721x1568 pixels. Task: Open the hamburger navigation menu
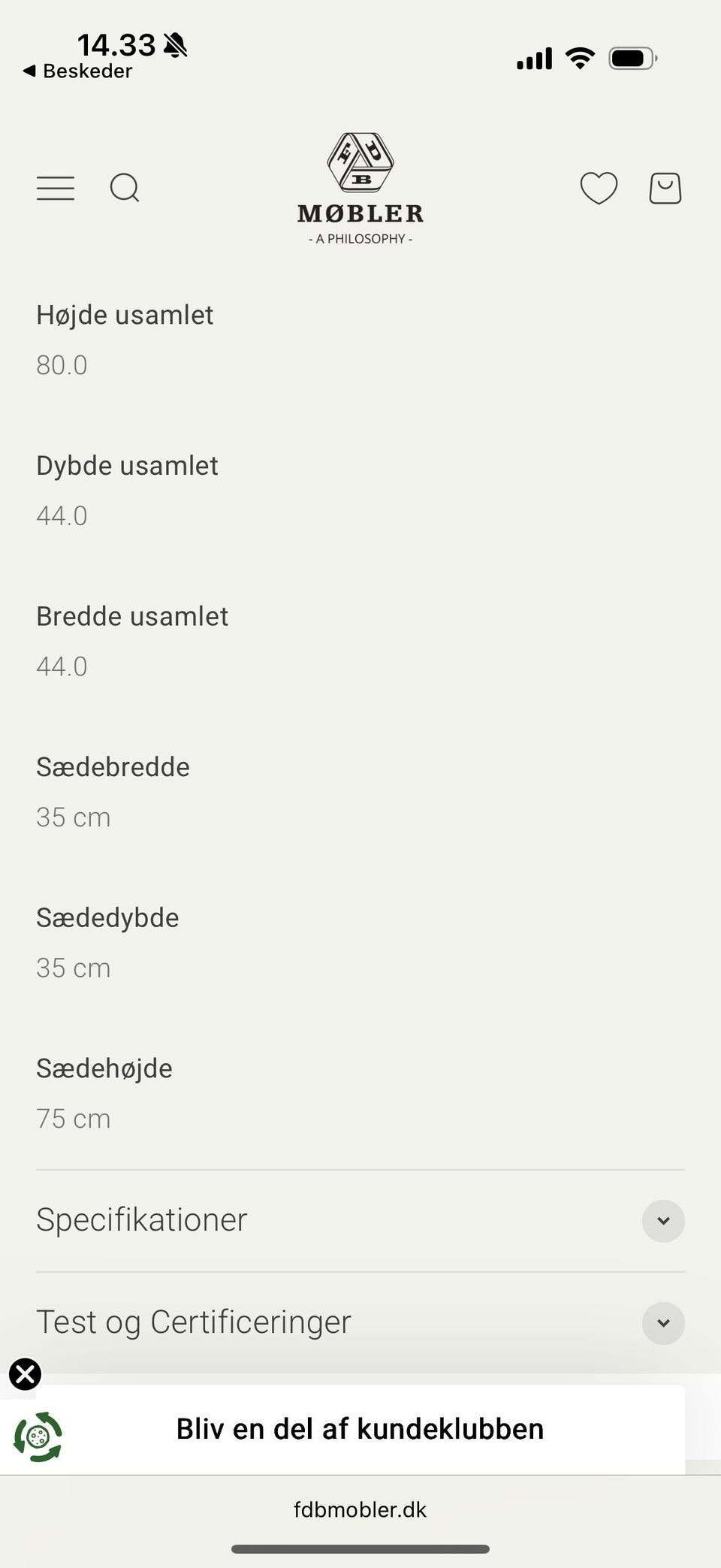(x=55, y=188)
